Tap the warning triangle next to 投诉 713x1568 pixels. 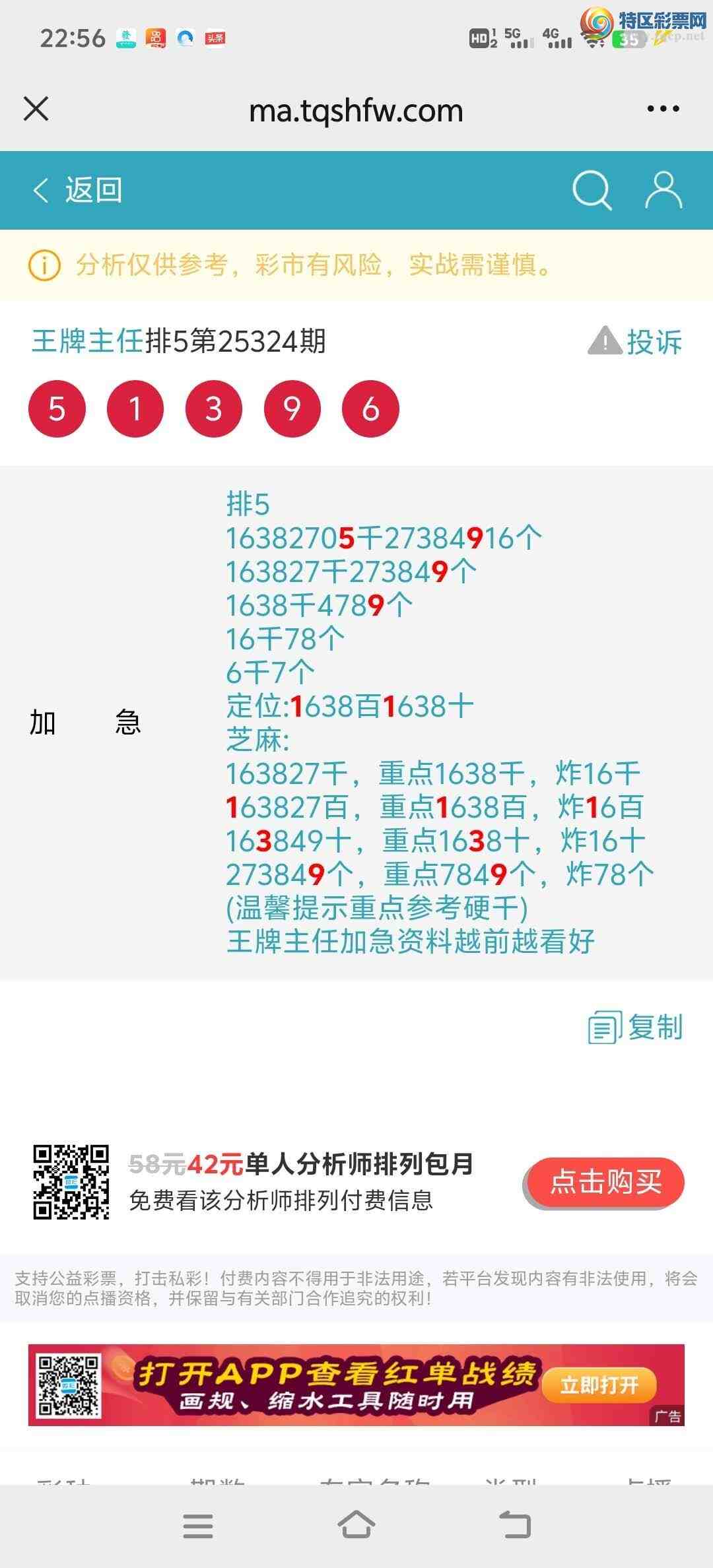[605, 342]
